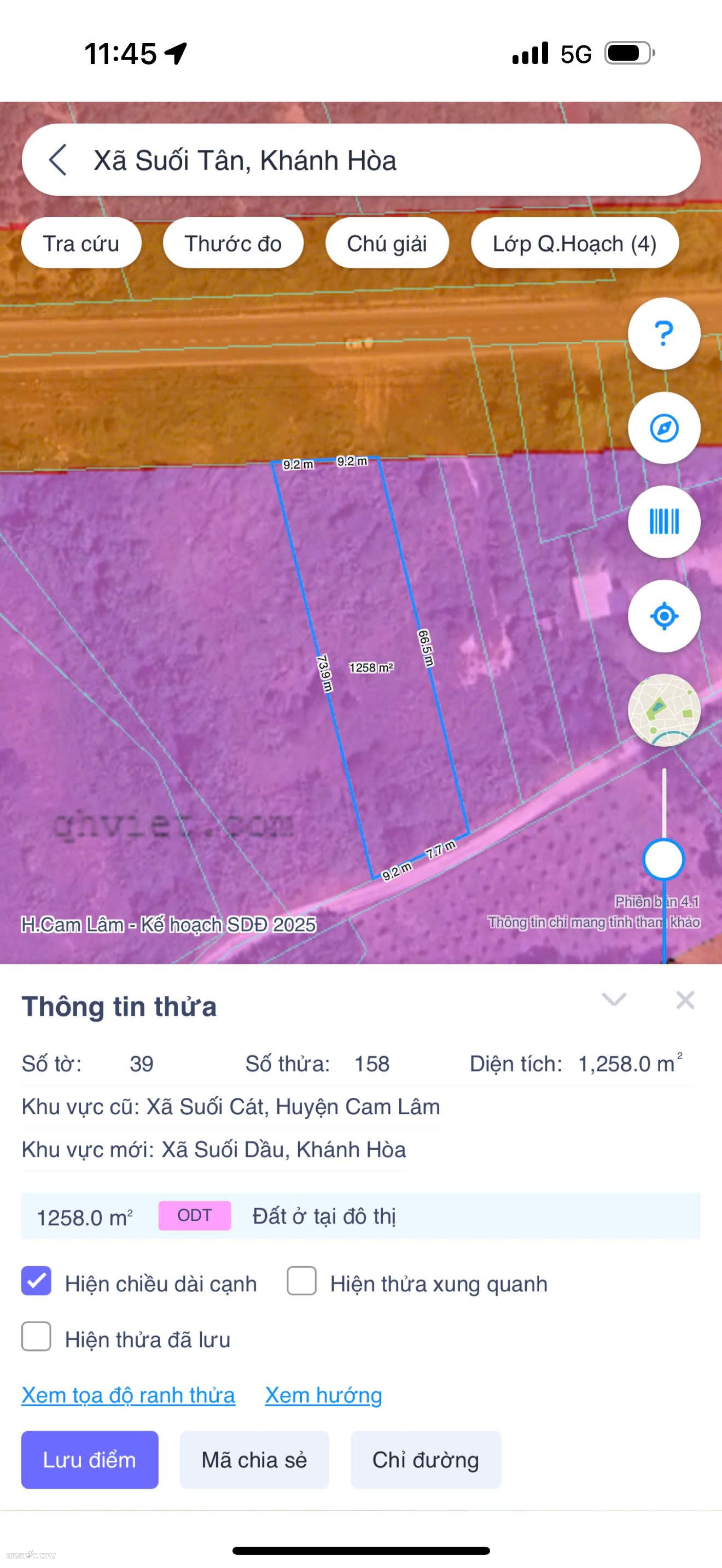Screen dimensions: 722x1568
Task: Collapse the Thông tin thửa panel
Action: 614,1000
